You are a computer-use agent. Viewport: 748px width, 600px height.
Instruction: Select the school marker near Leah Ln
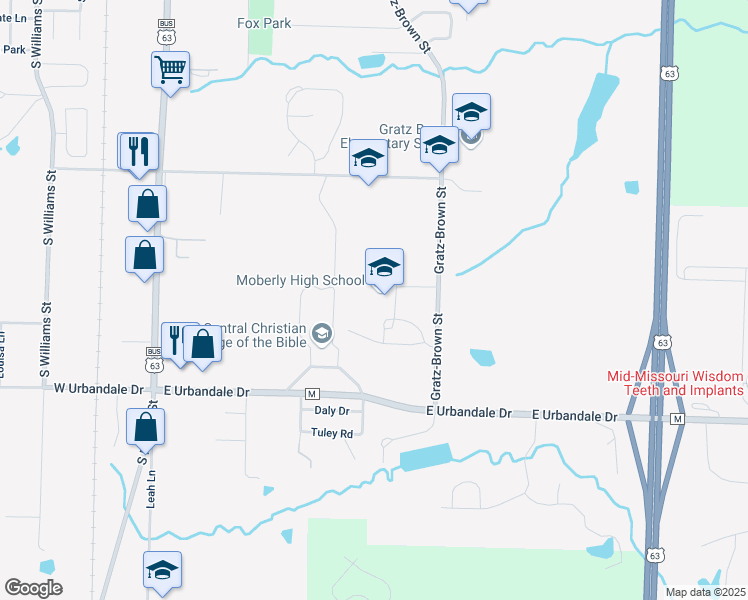pyautogui.click(x=162, y=570)
